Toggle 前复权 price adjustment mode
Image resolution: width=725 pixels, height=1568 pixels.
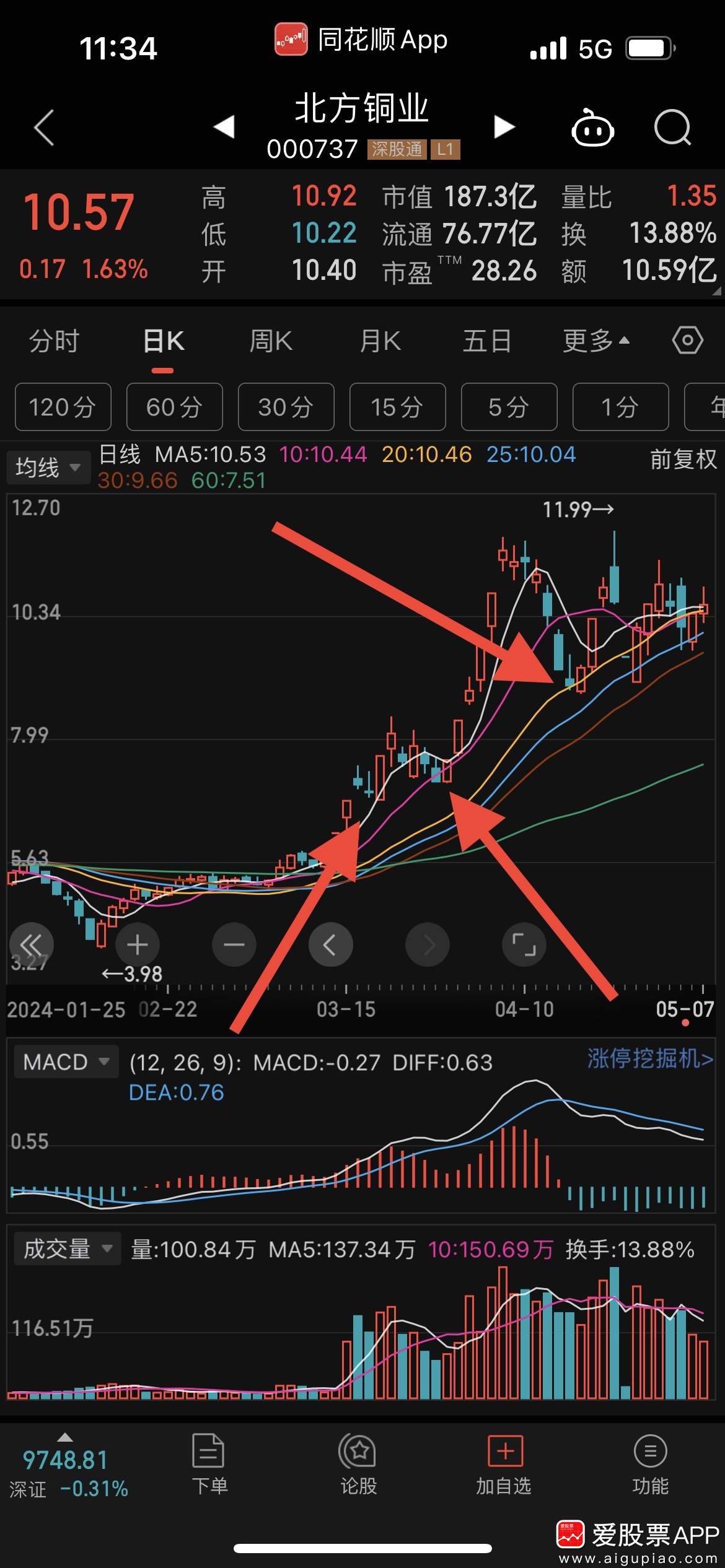pyautogui.click(x=682, y=461)
